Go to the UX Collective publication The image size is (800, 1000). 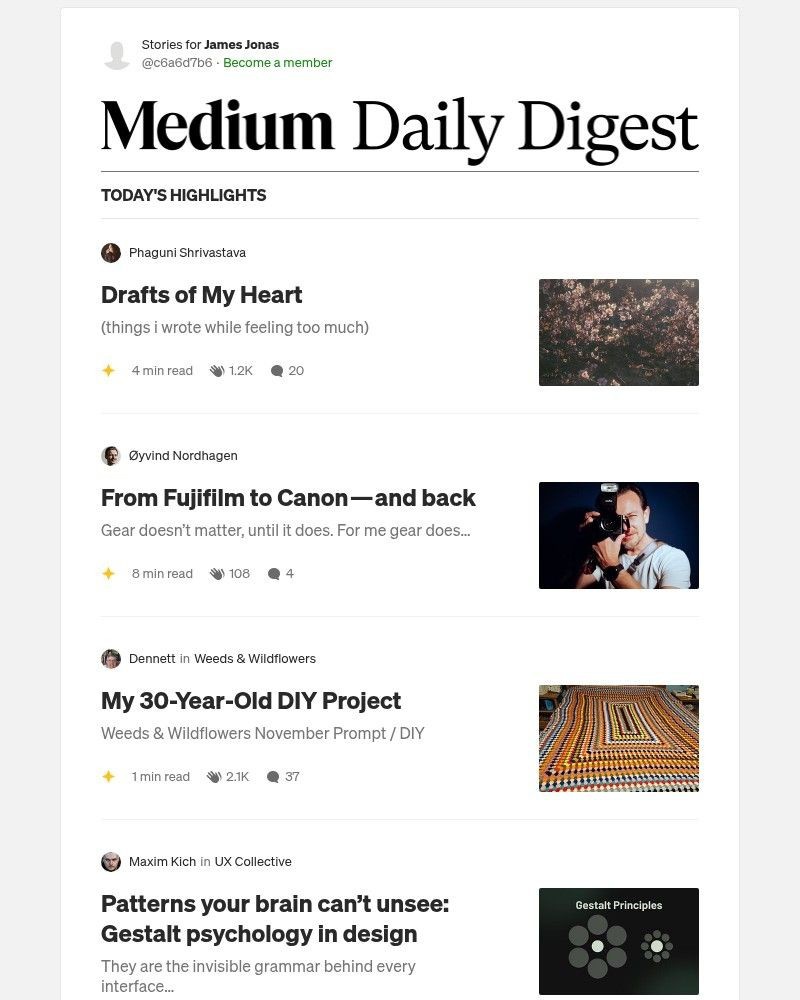pyautogui.click(x=253, y=862)
